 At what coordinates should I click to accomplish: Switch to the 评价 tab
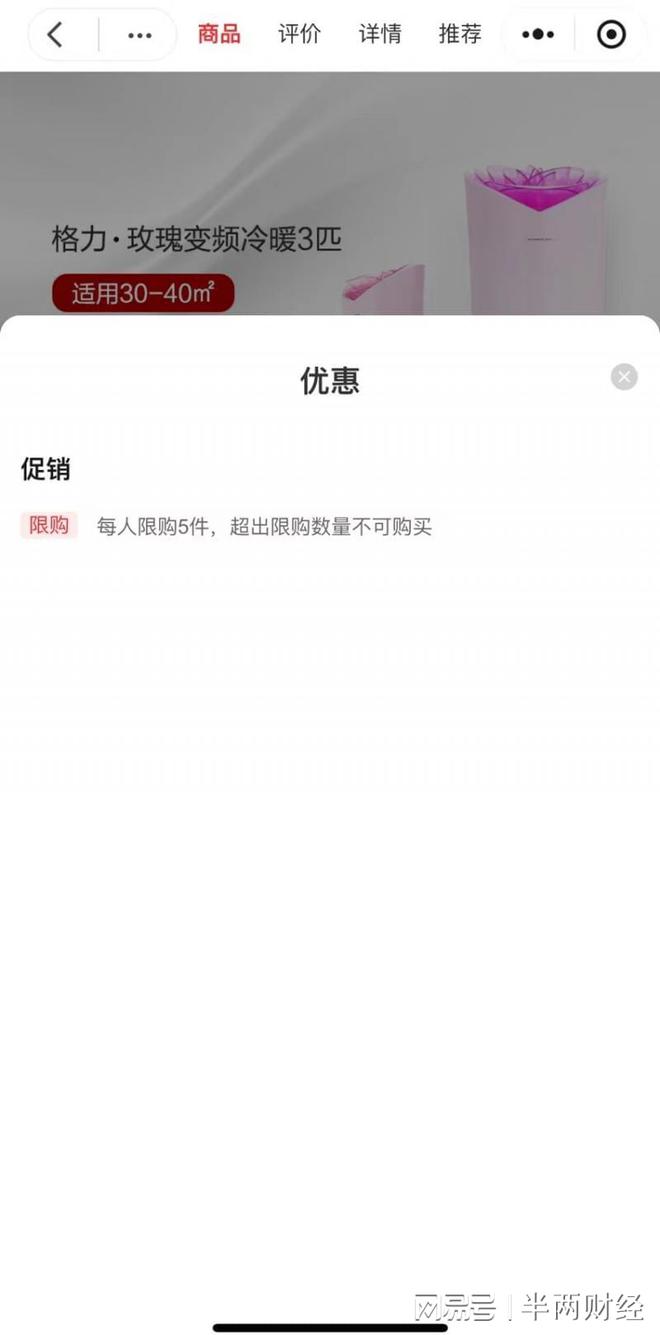click(x=299, y=34)
